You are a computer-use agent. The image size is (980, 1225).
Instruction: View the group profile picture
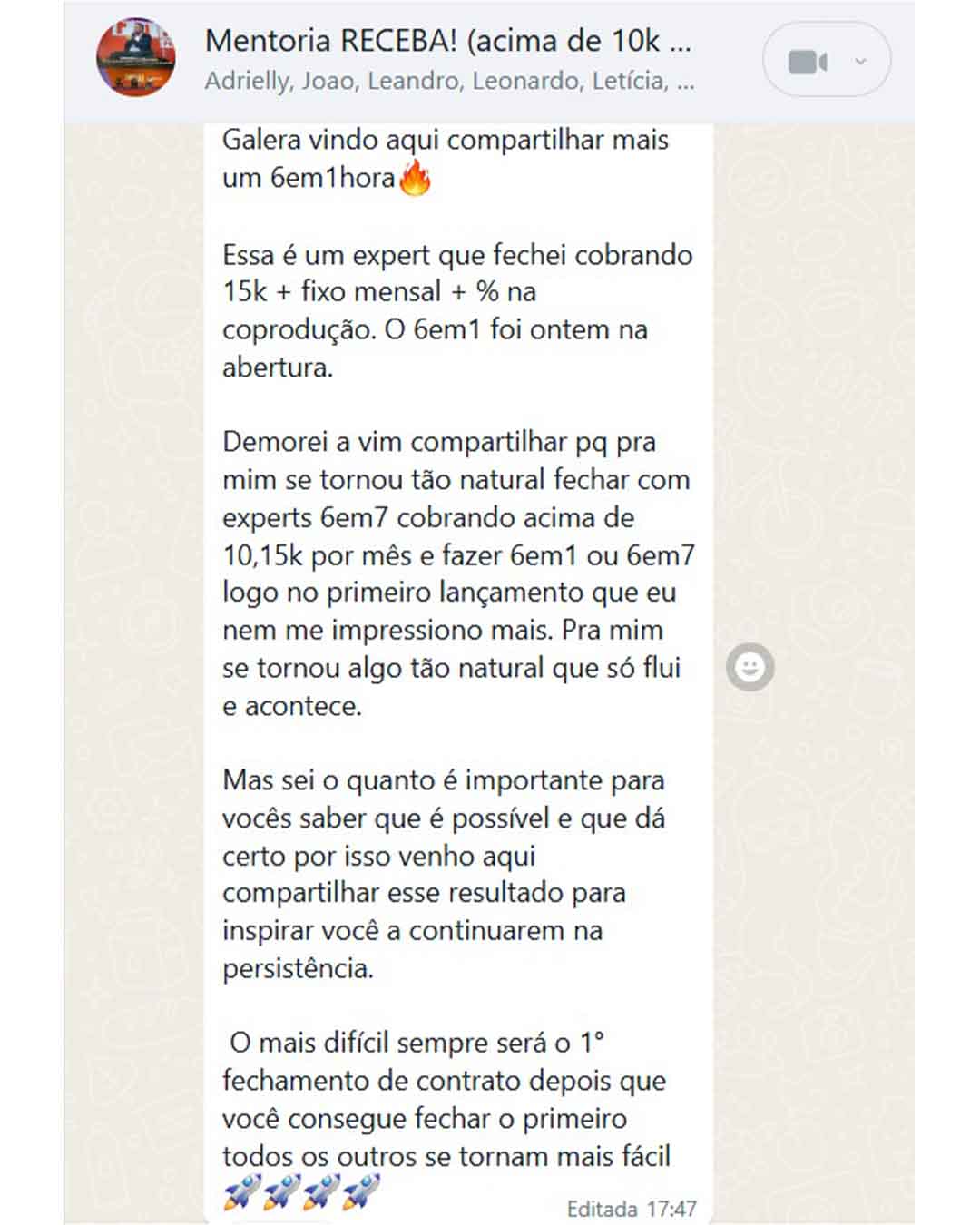pyautogui.click(x=136, y=58)
